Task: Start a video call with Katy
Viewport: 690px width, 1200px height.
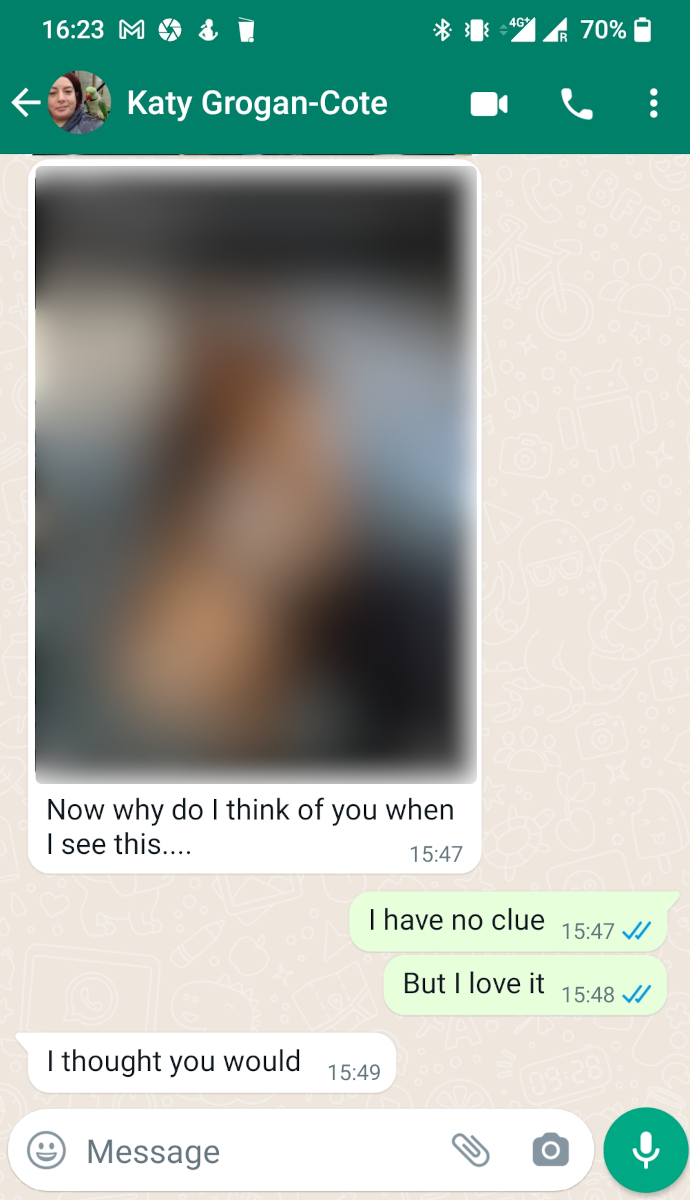Action: 489,103
